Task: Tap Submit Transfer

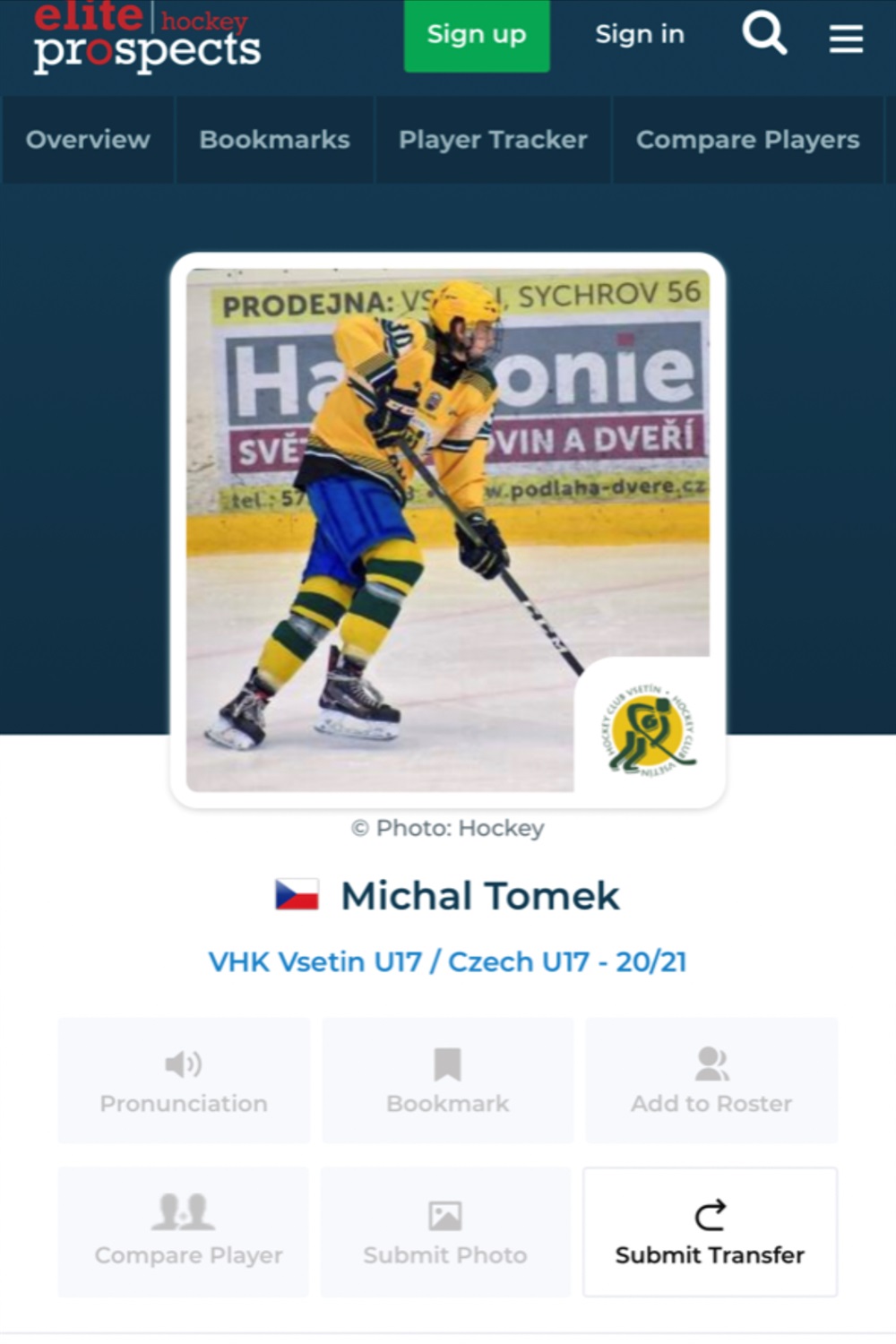Action: point(710,1232)
